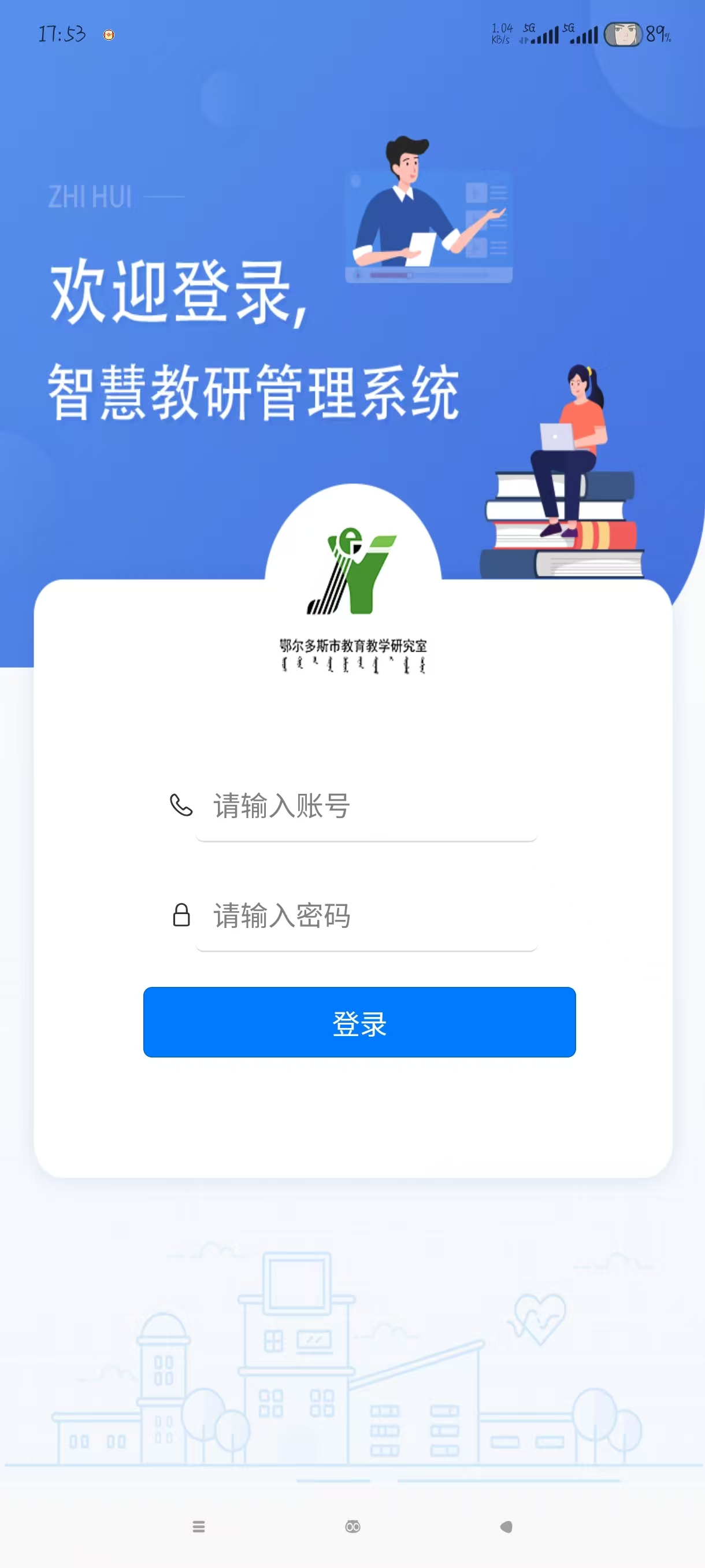Tap the menu navigation key at bottom left
Viewport: 705px width, 1568px height.
pos(199,1527)
